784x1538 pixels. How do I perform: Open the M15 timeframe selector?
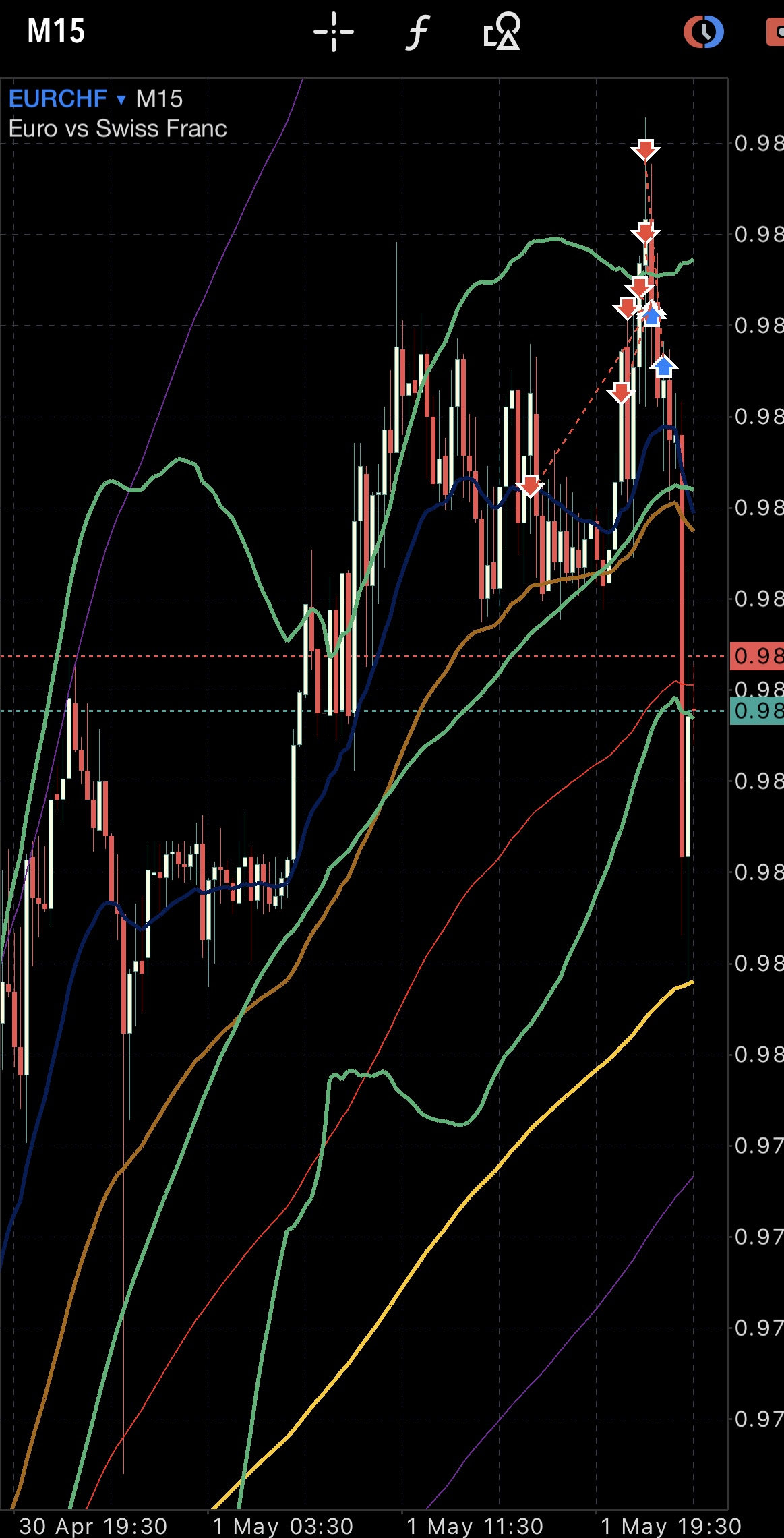[x=56, y=32]
